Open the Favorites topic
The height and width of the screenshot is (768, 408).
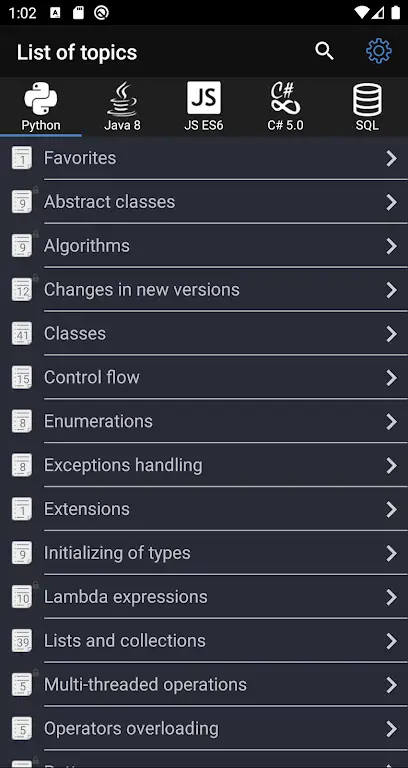tap(204, 158)
